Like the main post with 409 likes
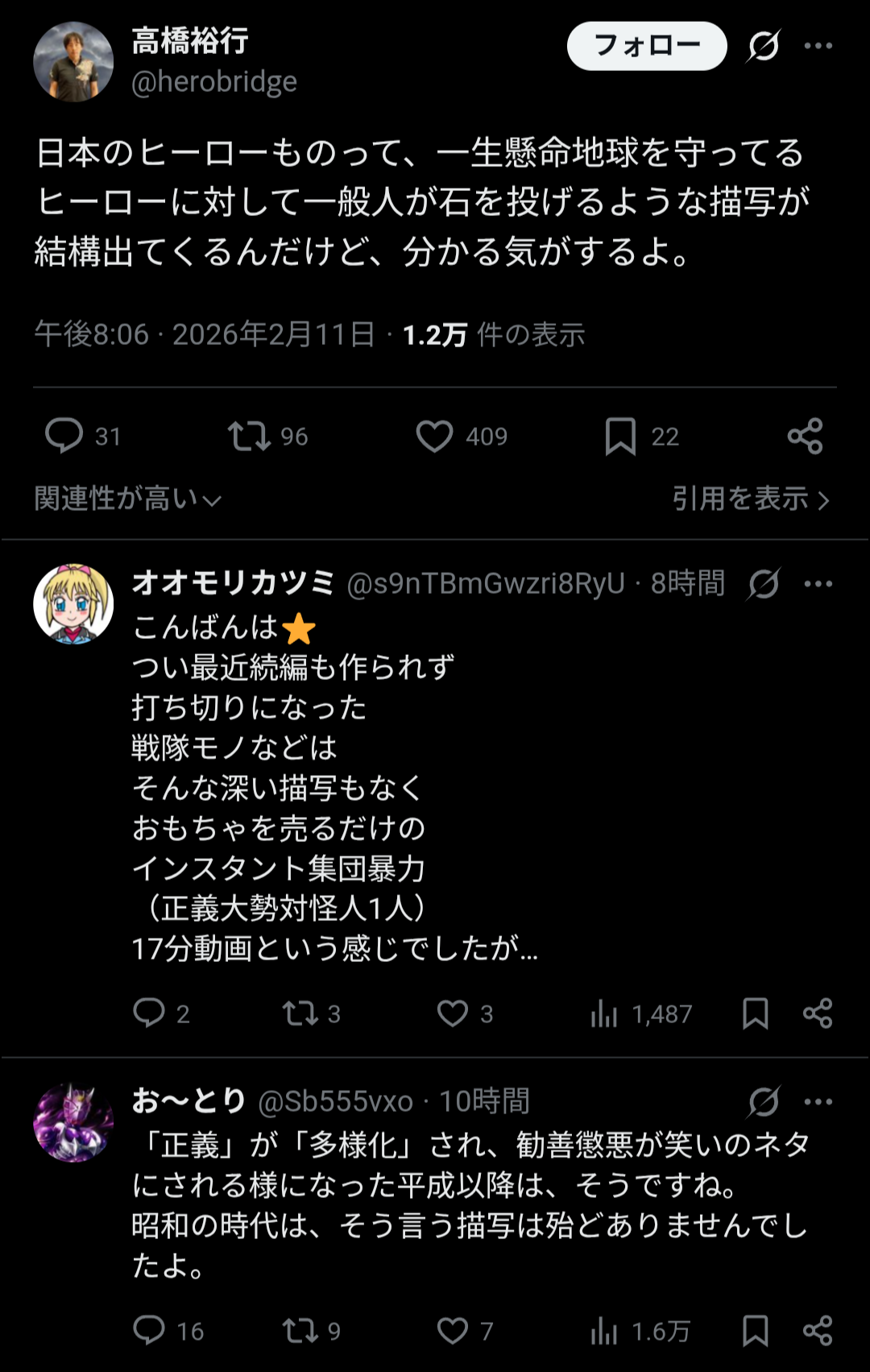The image size is (870, 1372). pos(434,436)
